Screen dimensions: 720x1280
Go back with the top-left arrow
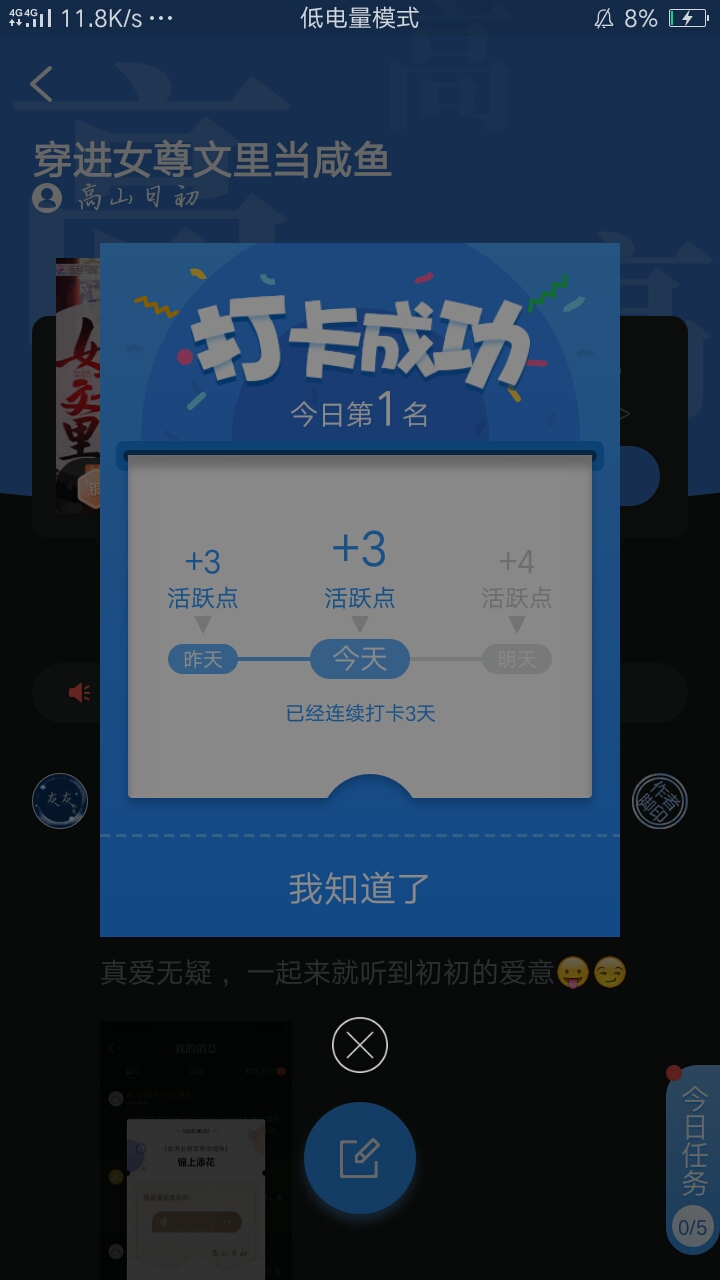tap(41, 85)
